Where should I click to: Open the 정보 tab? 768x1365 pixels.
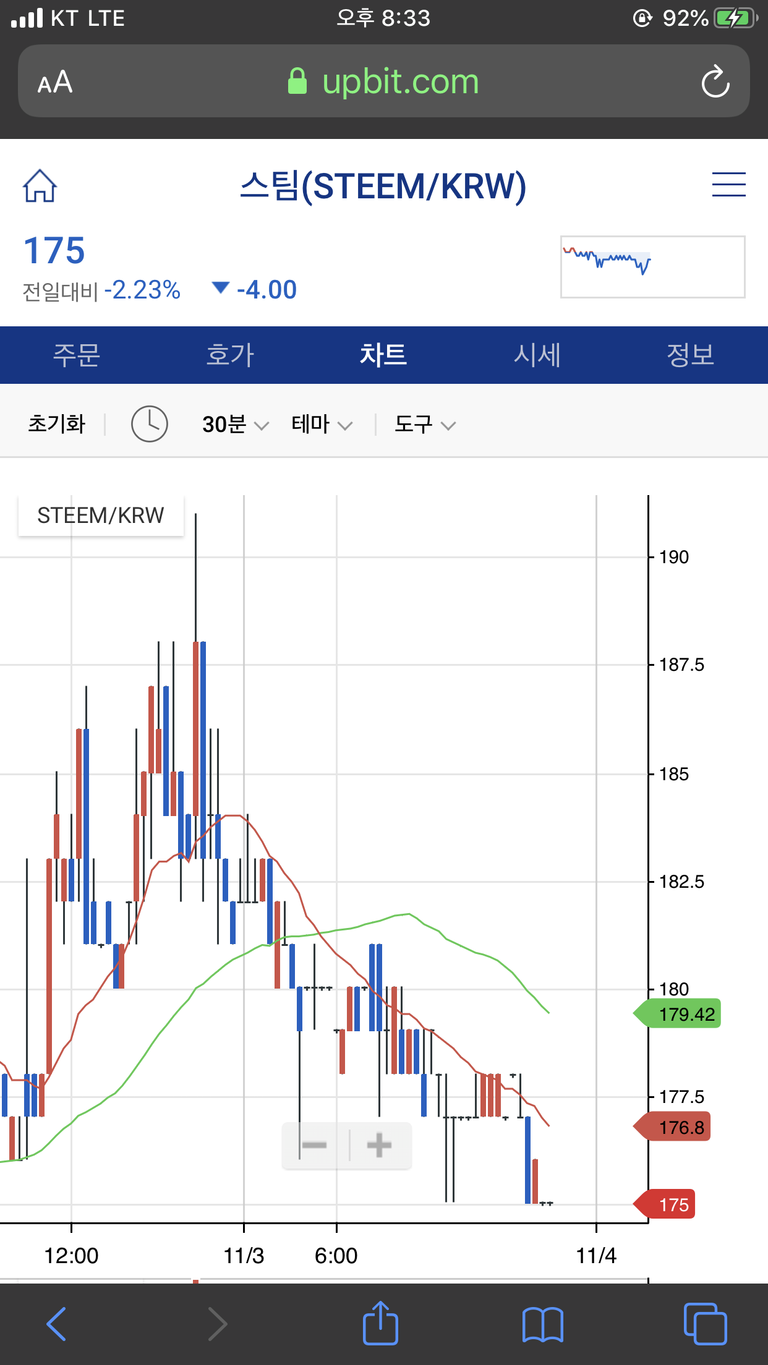(x=690, y=355)
